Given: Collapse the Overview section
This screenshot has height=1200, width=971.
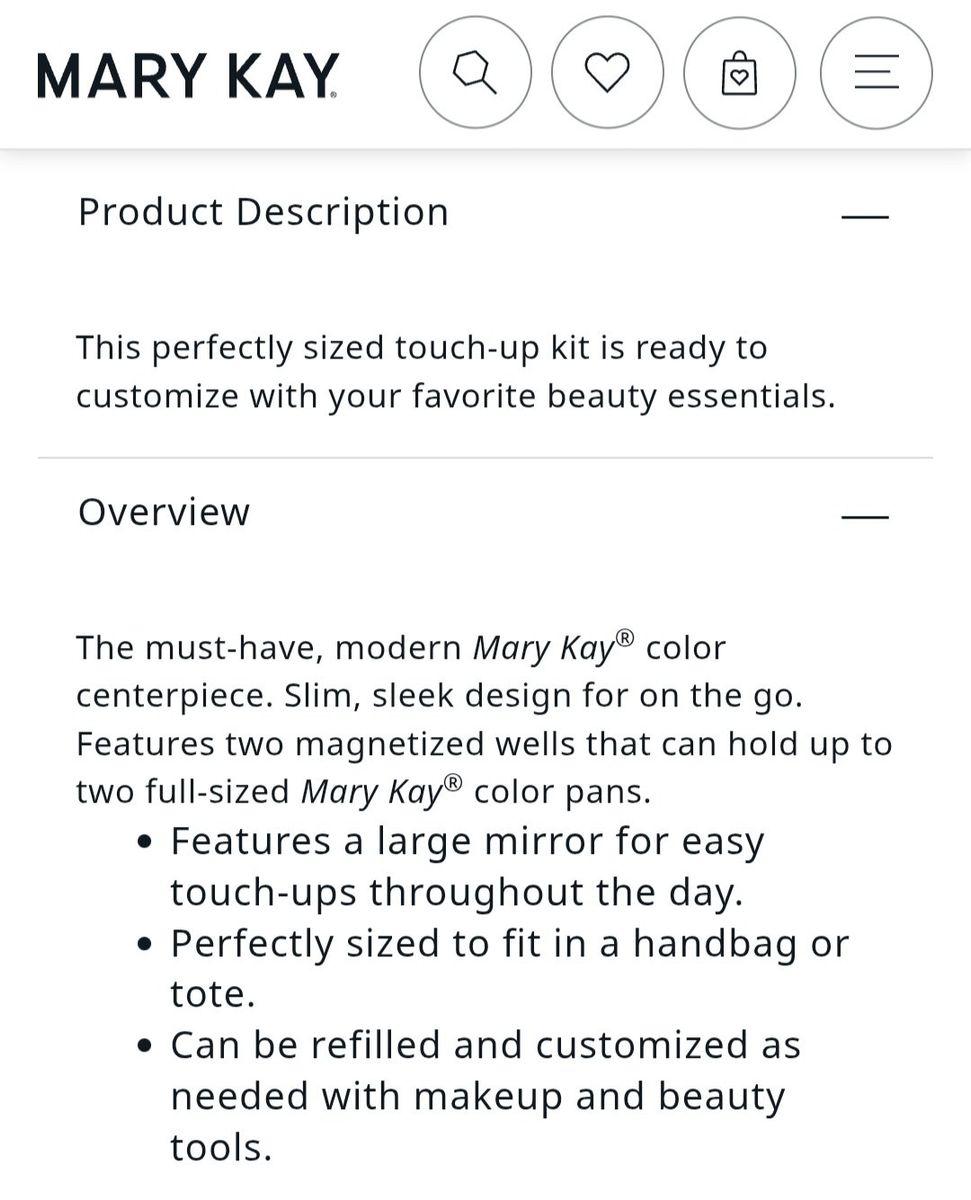Looking at the screenshot, I should [864, 516].
